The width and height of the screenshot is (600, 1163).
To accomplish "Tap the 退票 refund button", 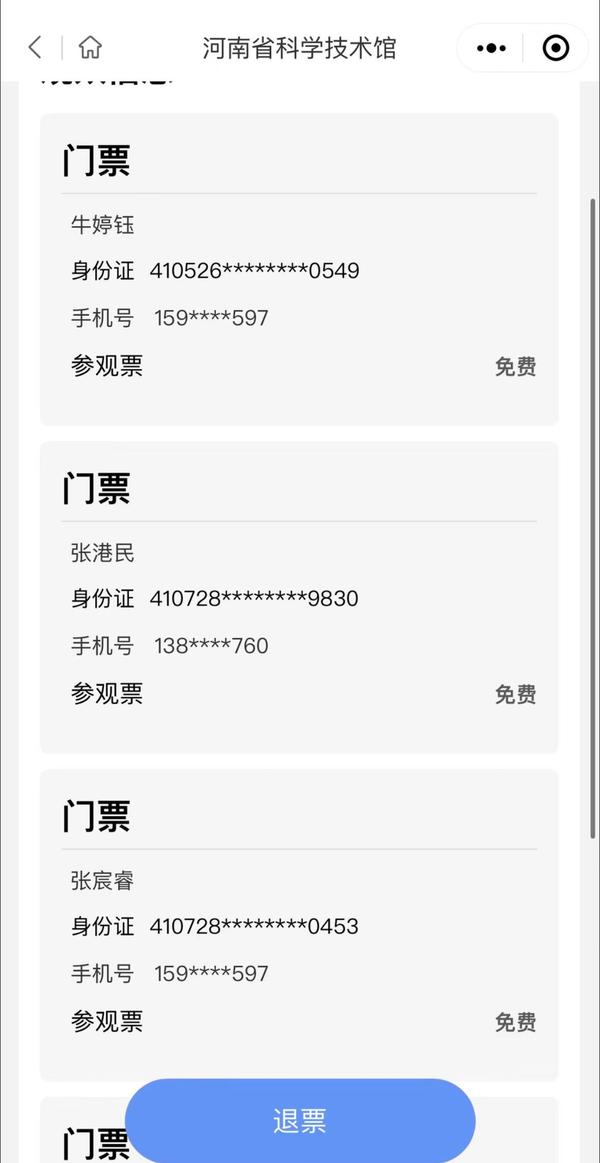I will (x=300, y=1120).
